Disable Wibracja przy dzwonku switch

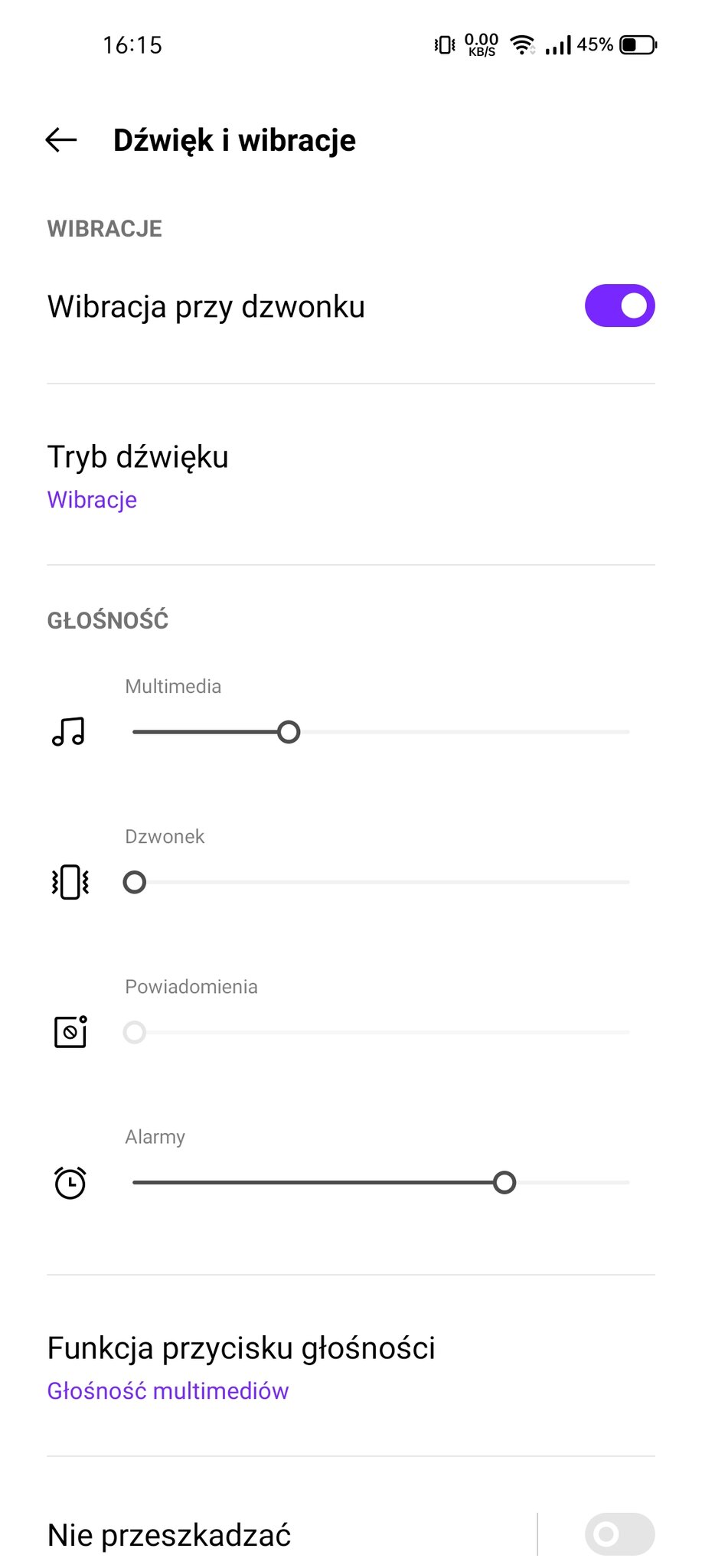click(x=619, y=306)
